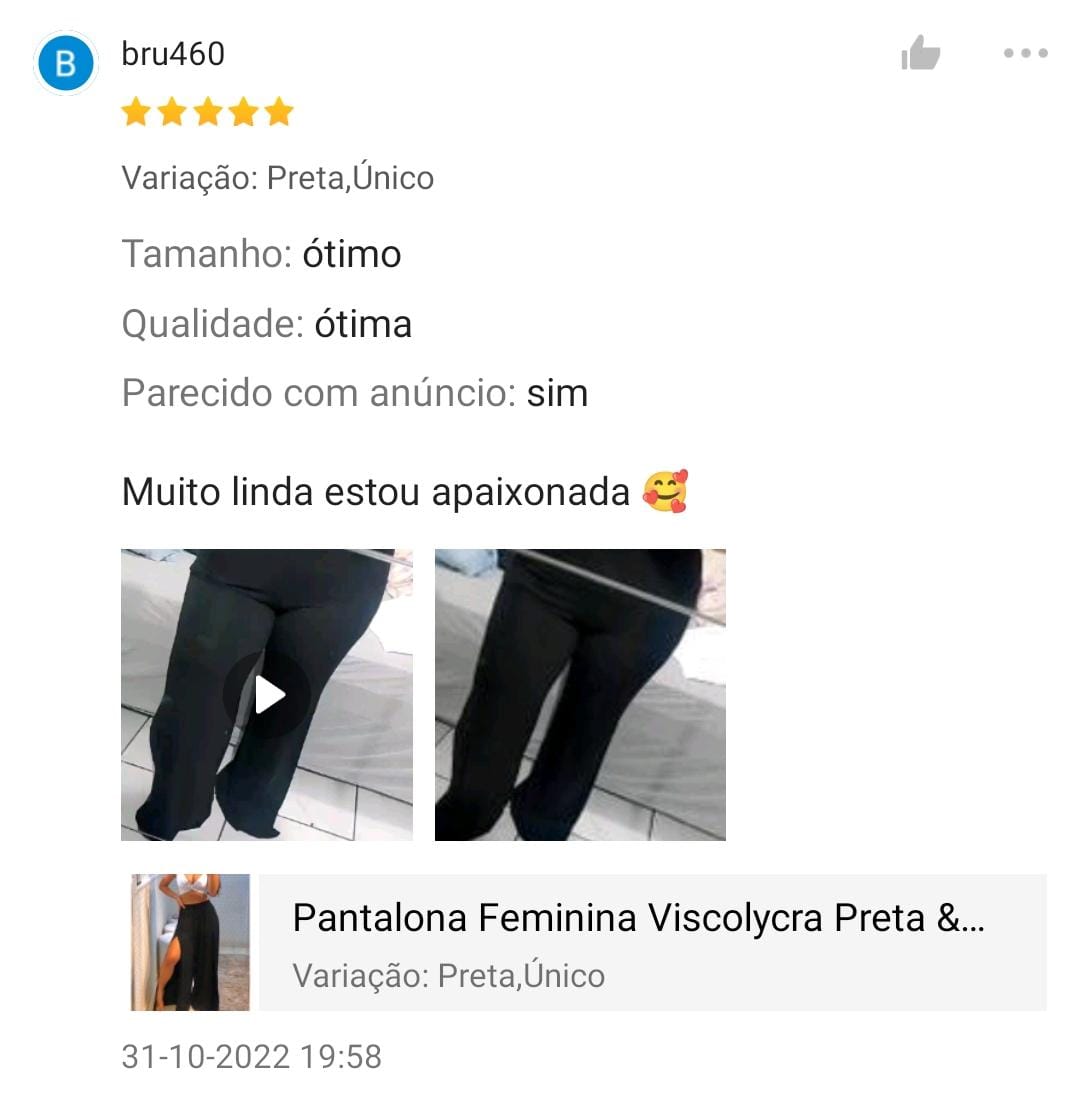Open the second review photo
1080x1105 pixels.
[x=580, y=694]
